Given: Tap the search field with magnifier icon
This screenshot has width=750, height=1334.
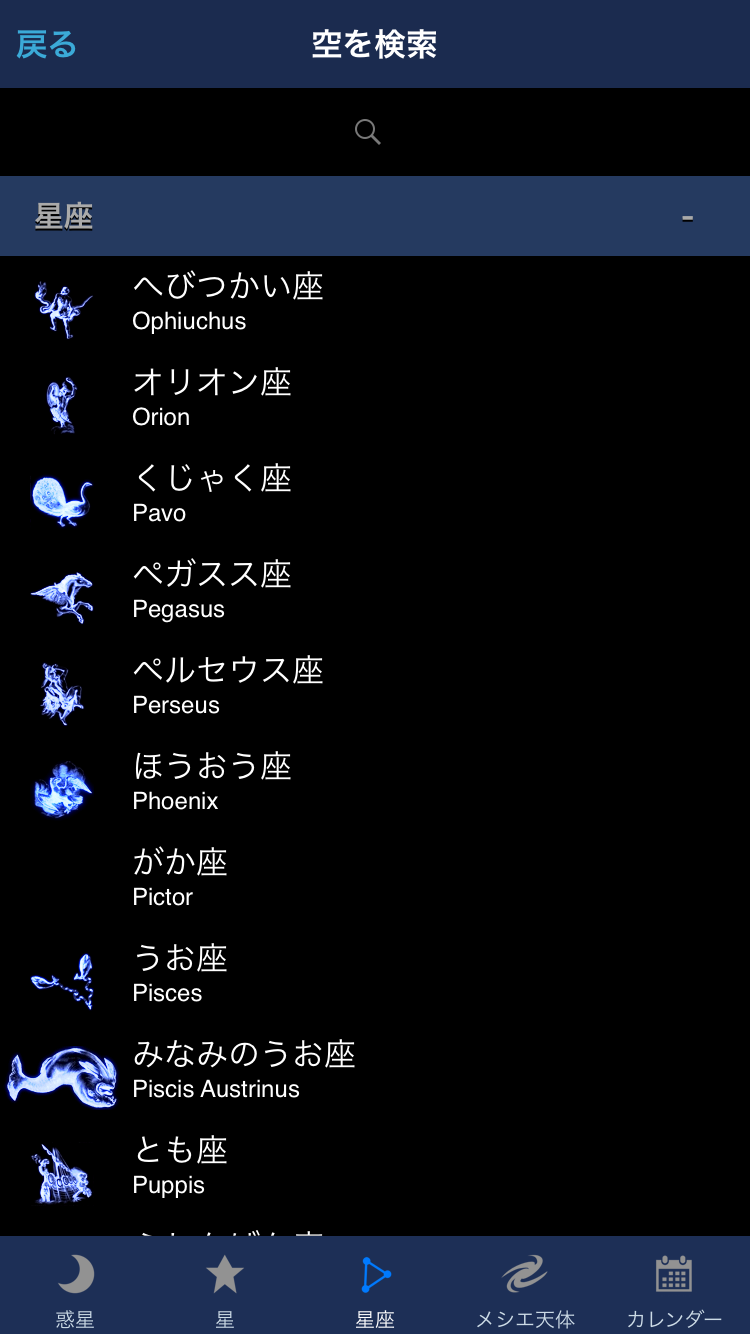Looking at the screenshot, I should (375, 132).
